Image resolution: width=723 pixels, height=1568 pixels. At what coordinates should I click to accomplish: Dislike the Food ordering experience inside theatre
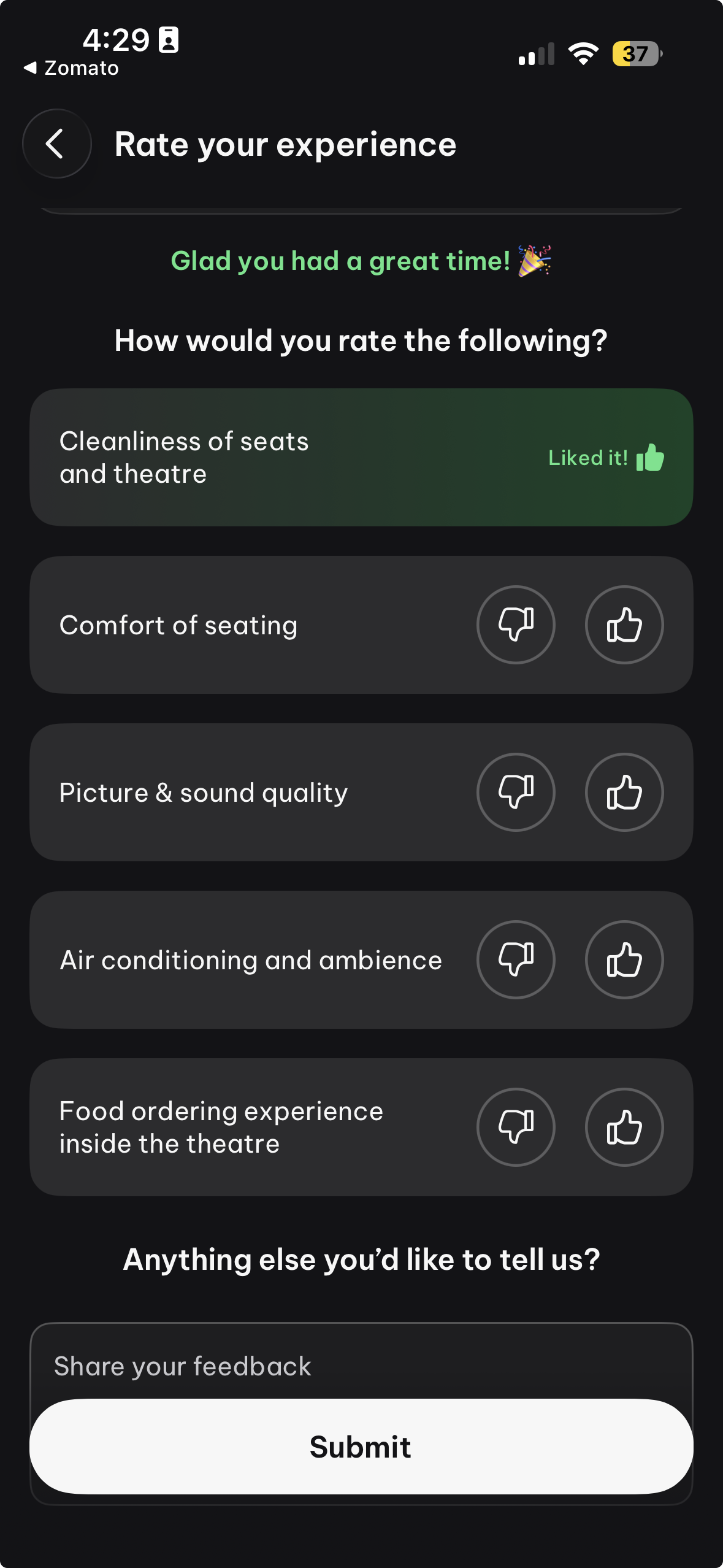516,1127
